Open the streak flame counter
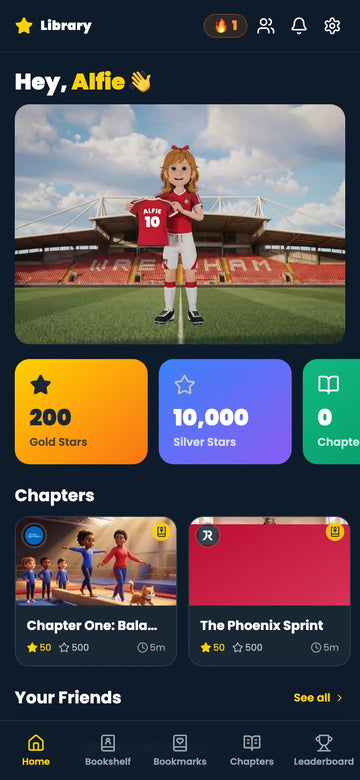The width and height of the screenshot is (360, 780). (225, 26)
